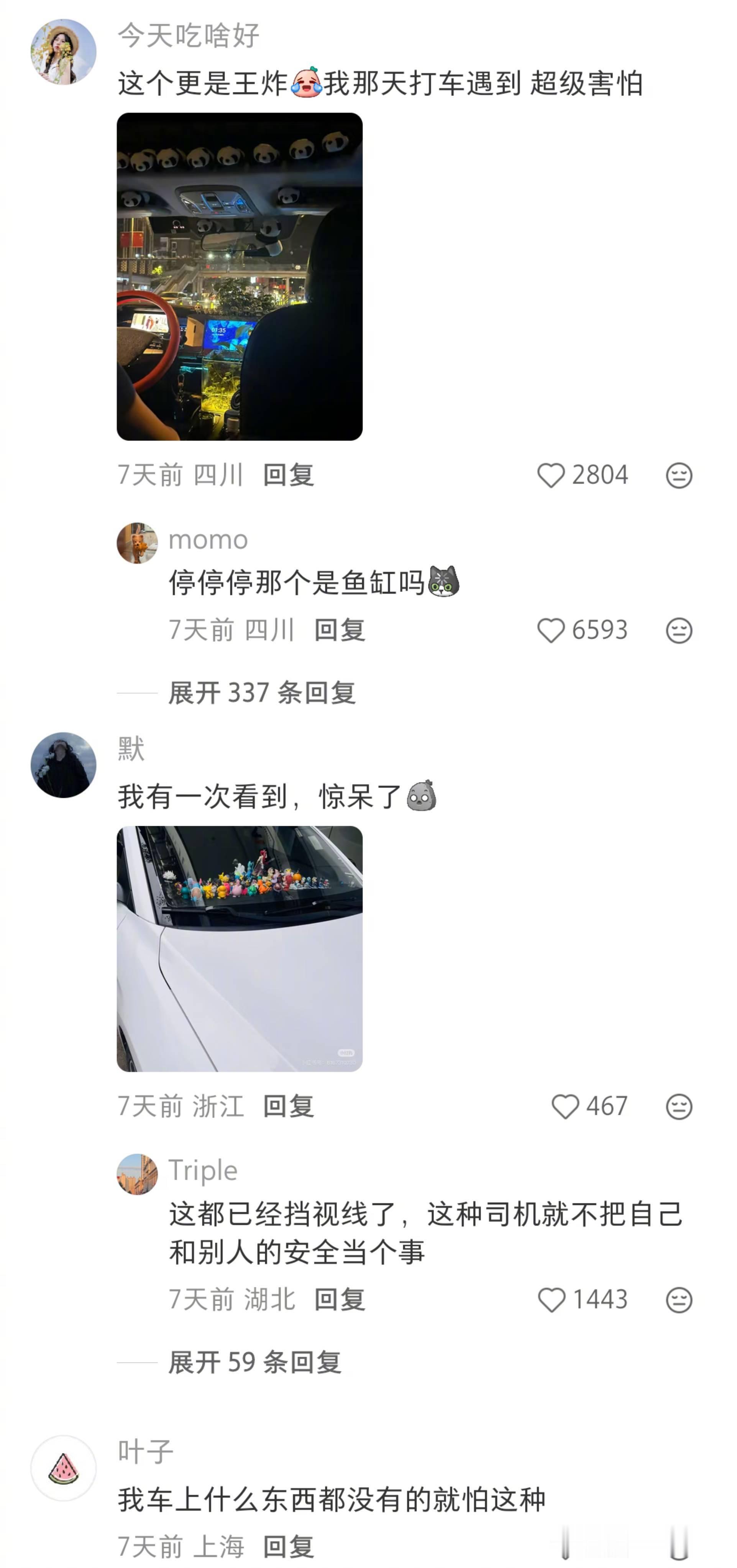Open Triple's profile picture
This screenshot has width=737, height=1568.
point(138,1174)
